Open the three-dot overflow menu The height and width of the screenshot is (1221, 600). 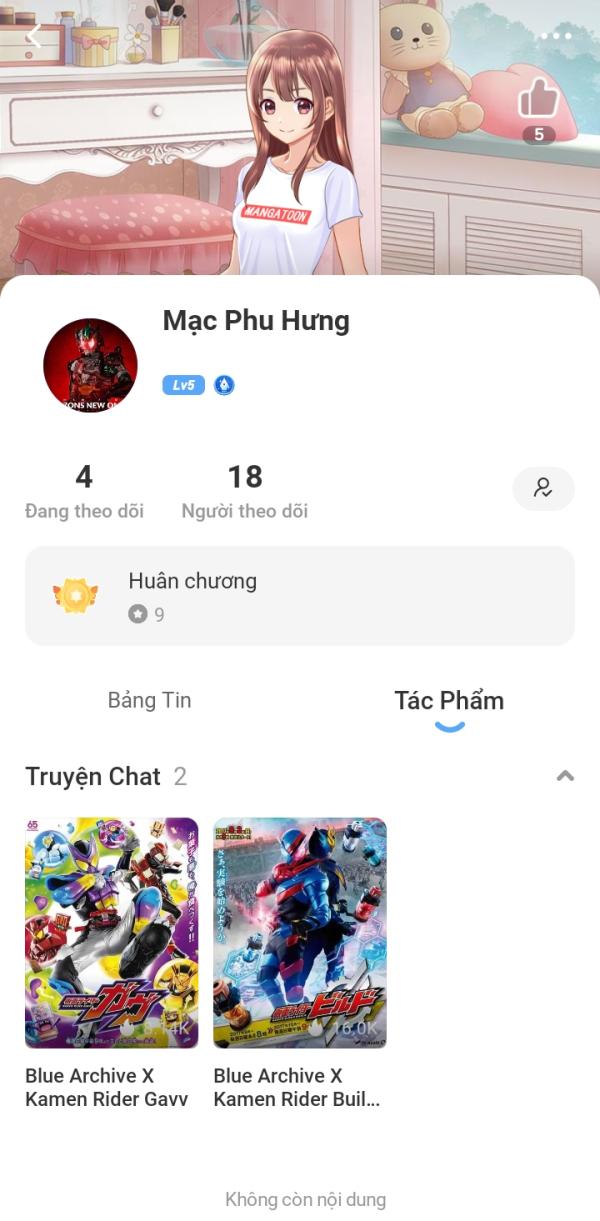point(556,36)
